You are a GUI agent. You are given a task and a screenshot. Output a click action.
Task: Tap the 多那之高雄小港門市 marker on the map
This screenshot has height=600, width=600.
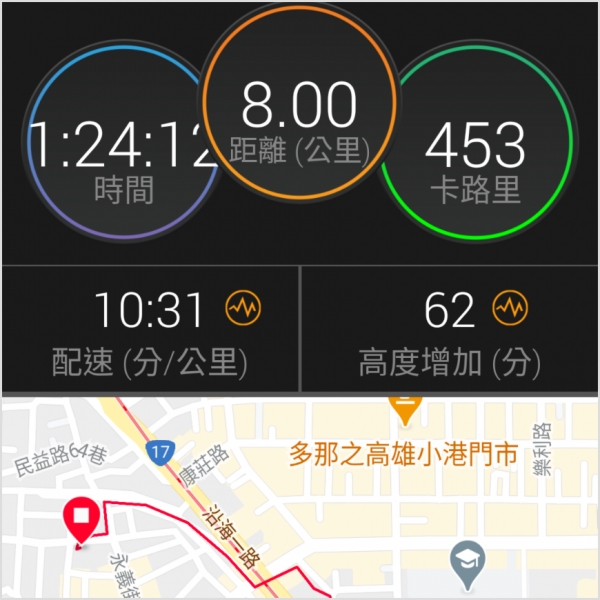point(404,408)
